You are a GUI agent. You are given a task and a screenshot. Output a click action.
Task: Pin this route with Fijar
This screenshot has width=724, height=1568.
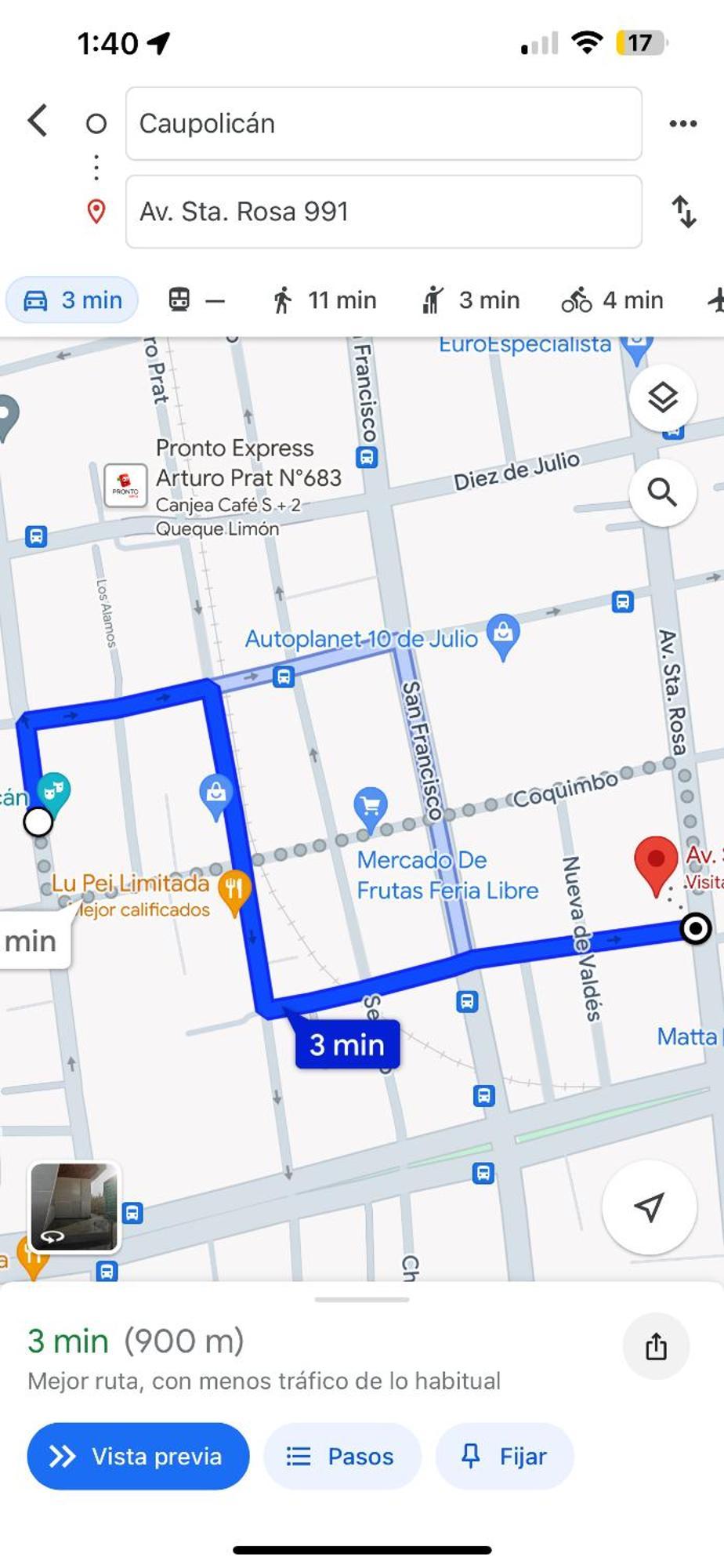click(x=505, y=1456)
